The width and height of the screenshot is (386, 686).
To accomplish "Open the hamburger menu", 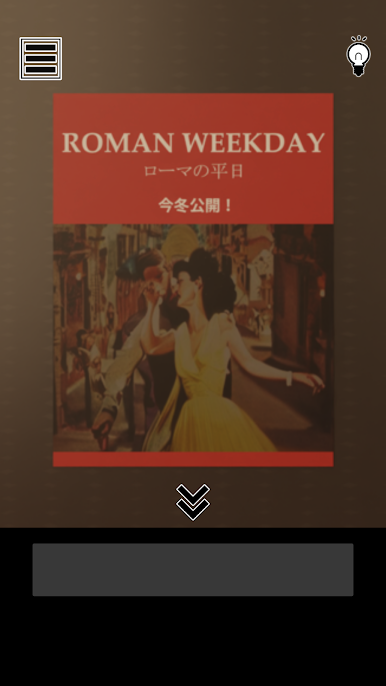I will 40,58.
